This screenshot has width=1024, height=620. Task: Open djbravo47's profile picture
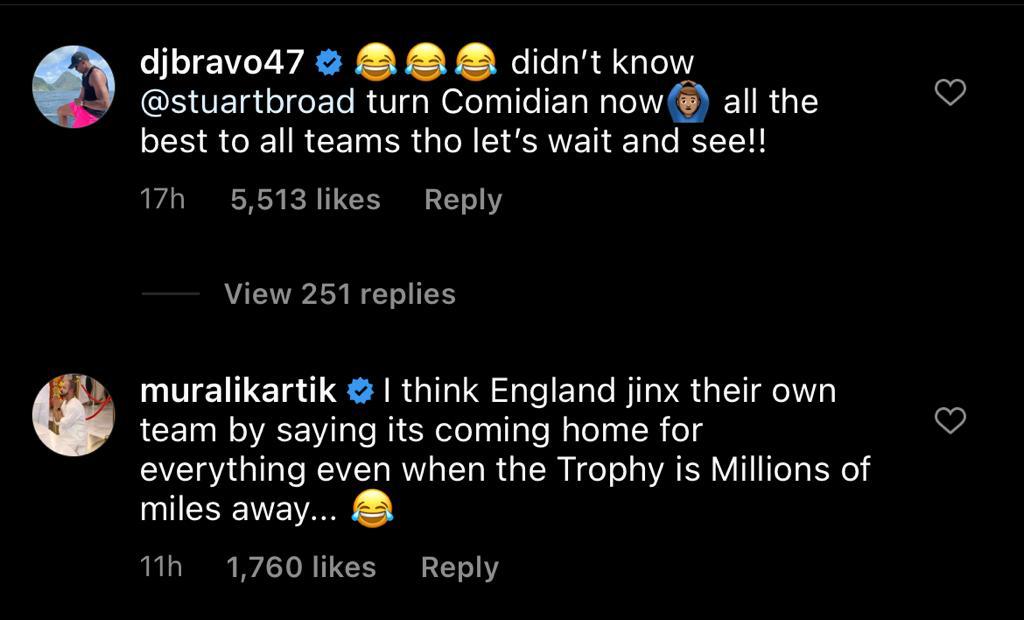74,86
